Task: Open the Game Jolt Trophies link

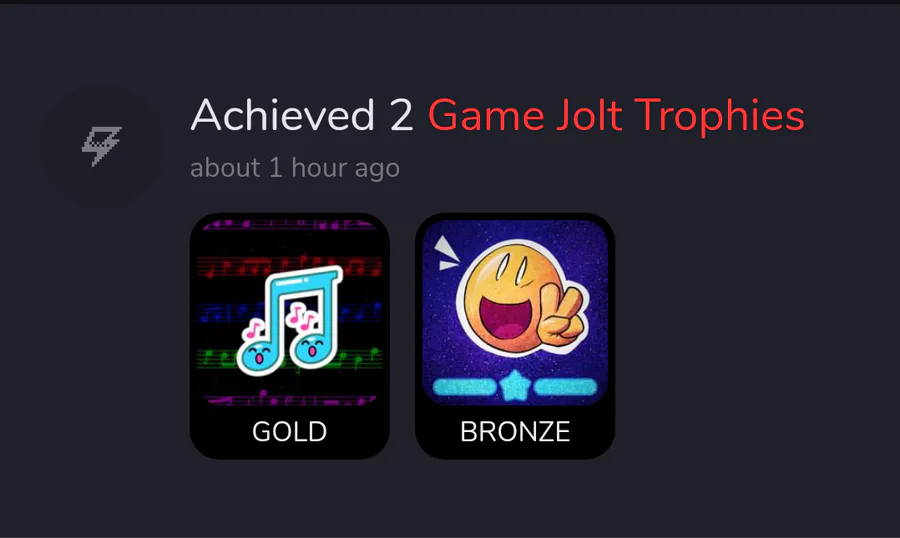Action: (616, 116)
